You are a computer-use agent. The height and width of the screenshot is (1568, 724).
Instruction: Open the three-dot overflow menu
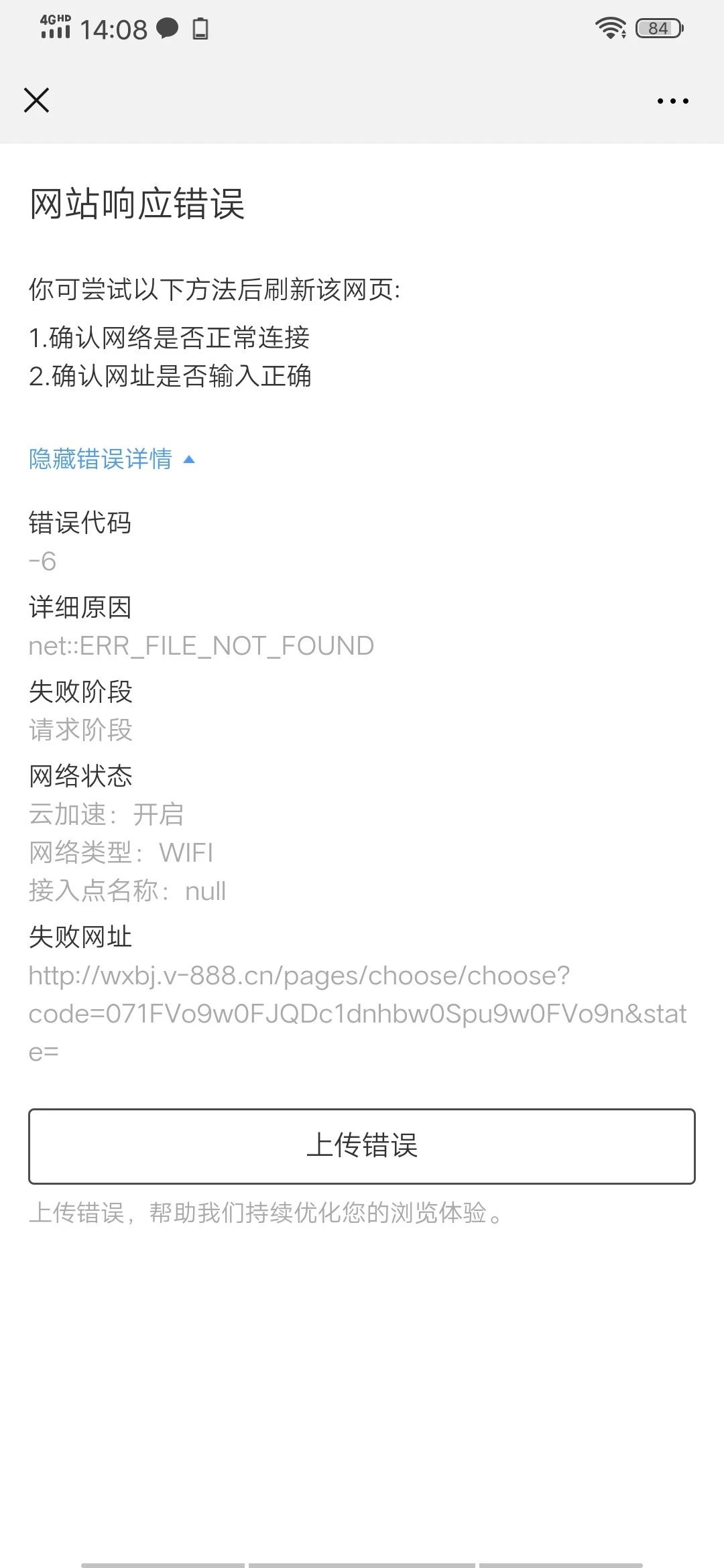click(672, 101)
